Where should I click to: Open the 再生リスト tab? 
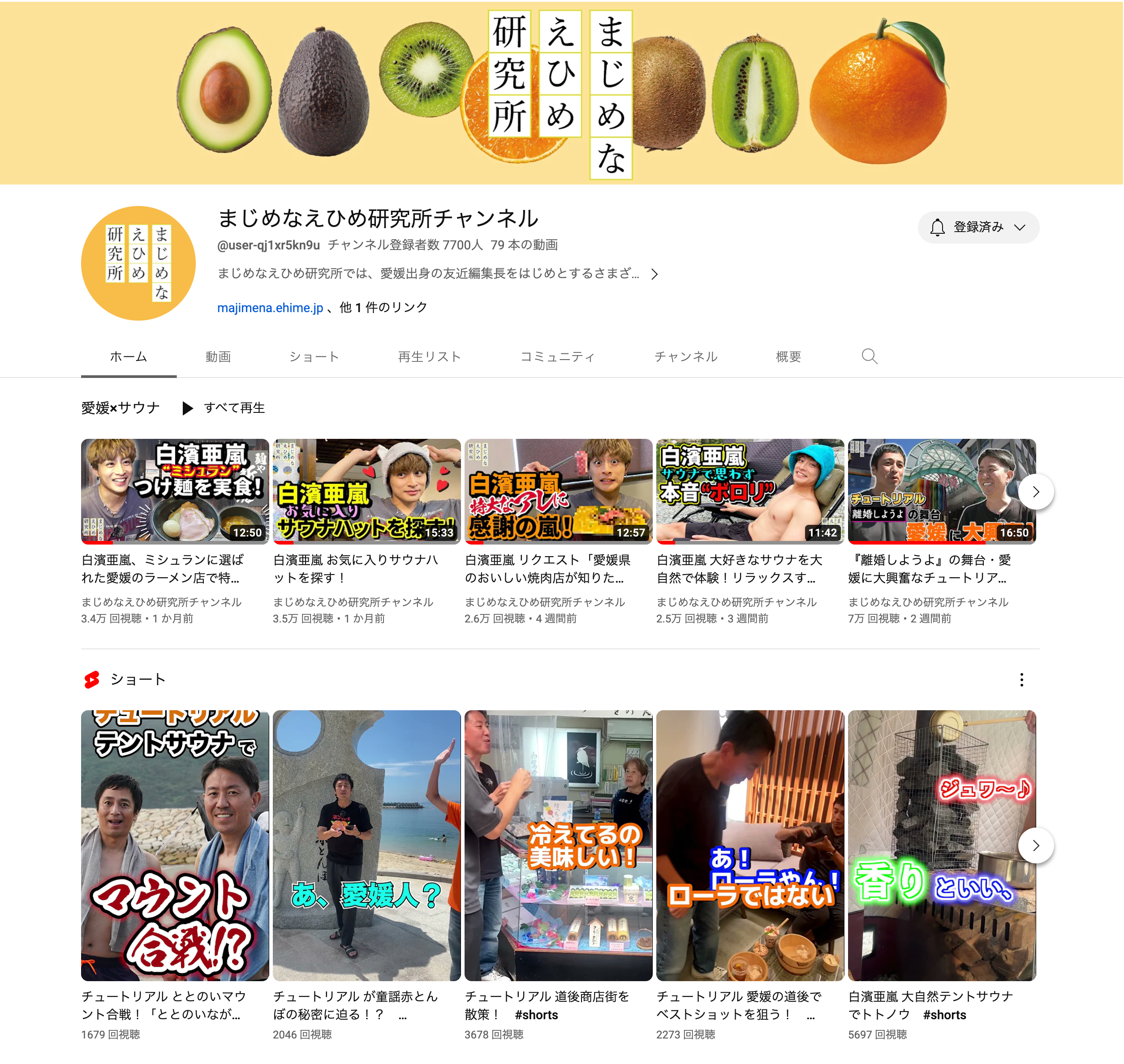(429, 357)
